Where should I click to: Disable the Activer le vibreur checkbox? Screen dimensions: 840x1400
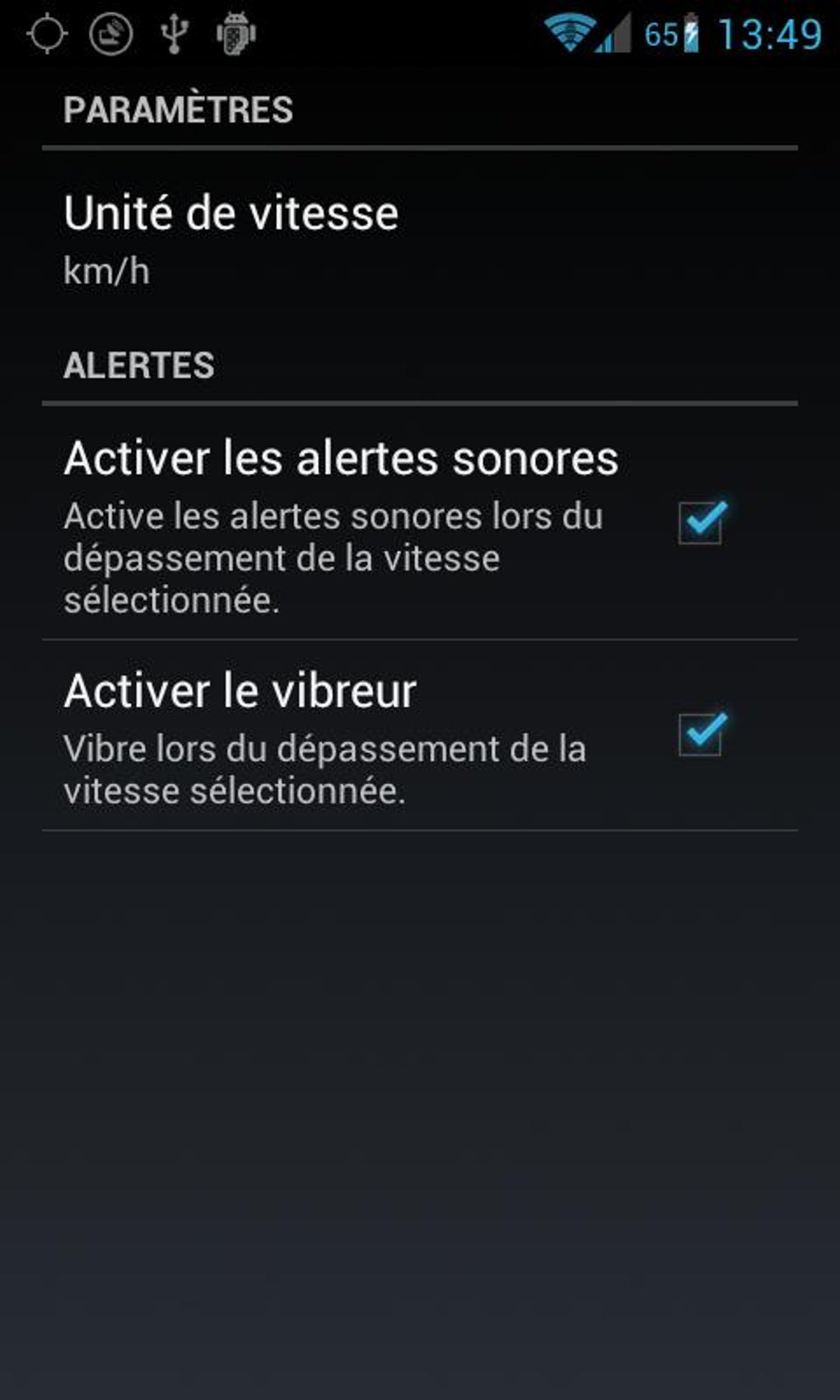(x=702, y=734)
